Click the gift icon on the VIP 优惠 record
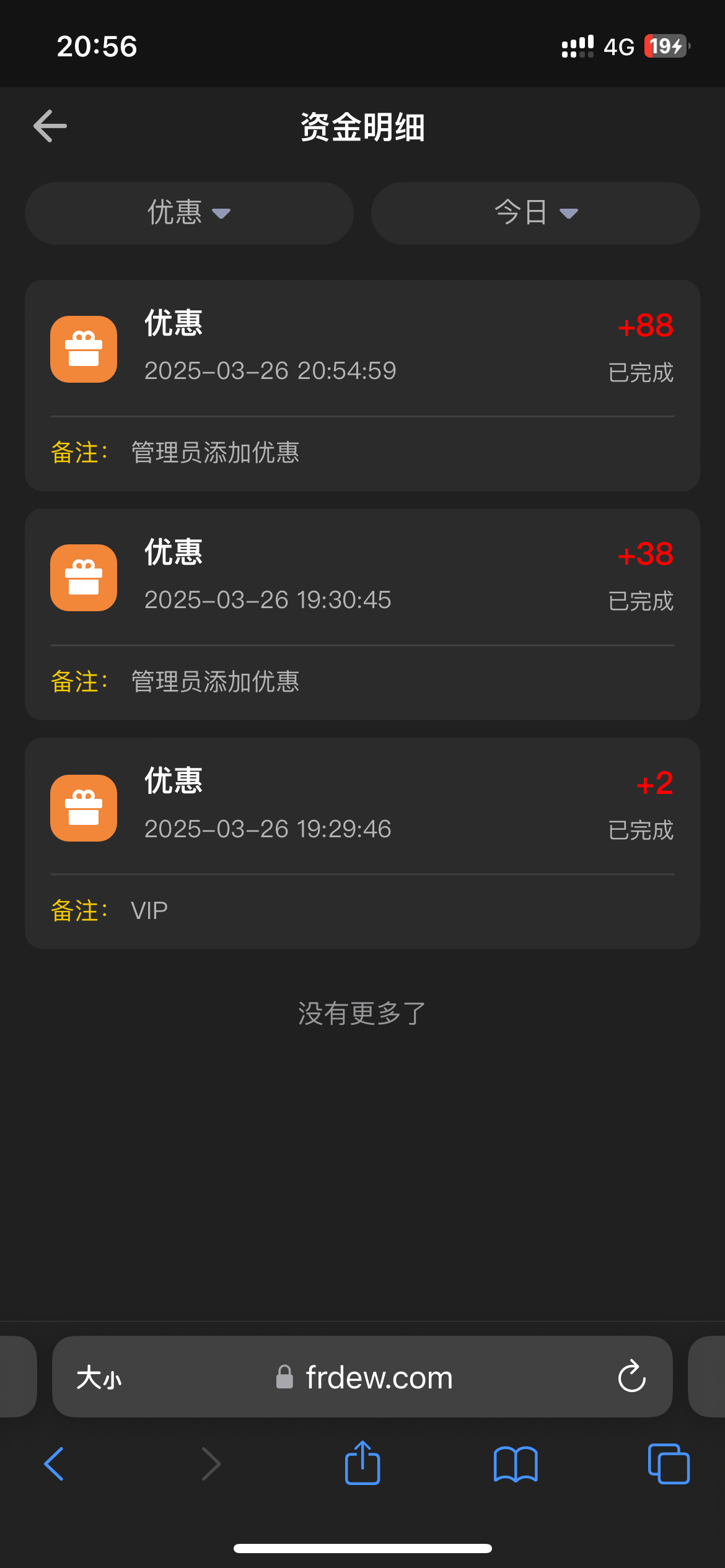Image resolution: width=725 pixels, height=1568 pixels. coord(82,808)
